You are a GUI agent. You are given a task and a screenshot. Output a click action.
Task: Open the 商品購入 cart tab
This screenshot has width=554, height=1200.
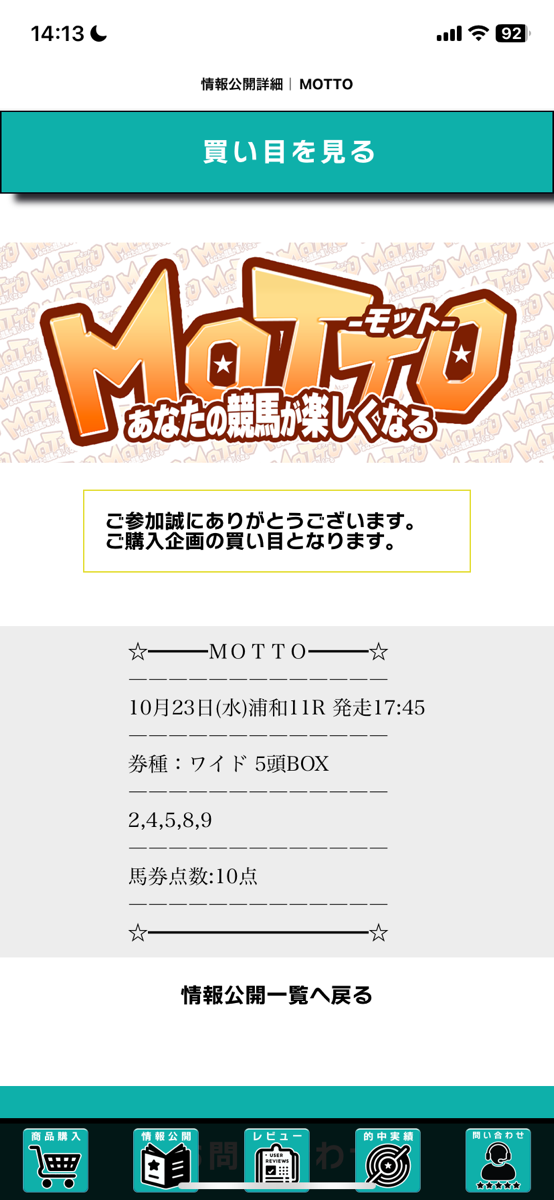coord(56,1161)
